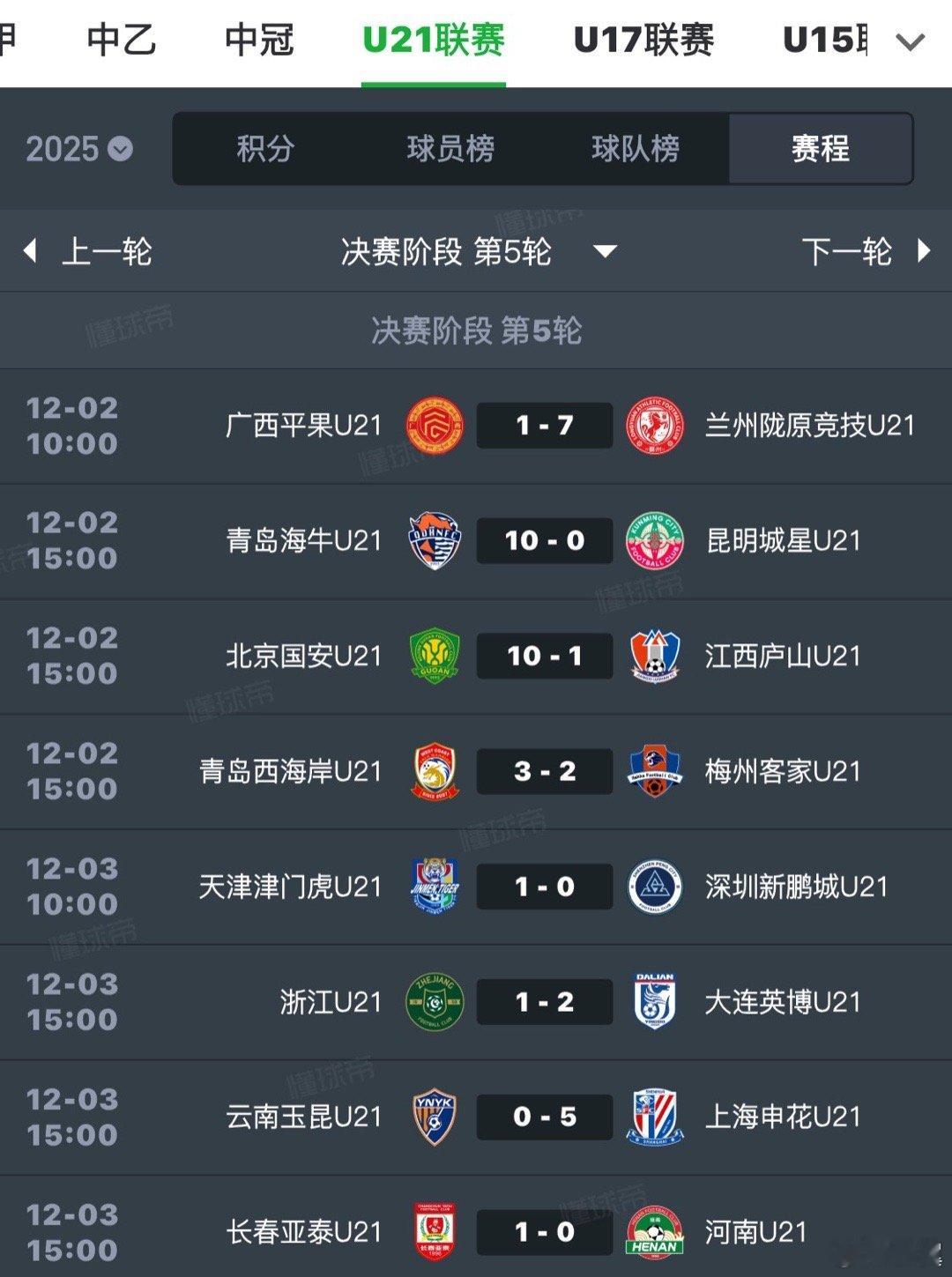This screenshot has height=1277, width=952.
Task: Open the 积分 standings tab
Action: pos(265,150)
